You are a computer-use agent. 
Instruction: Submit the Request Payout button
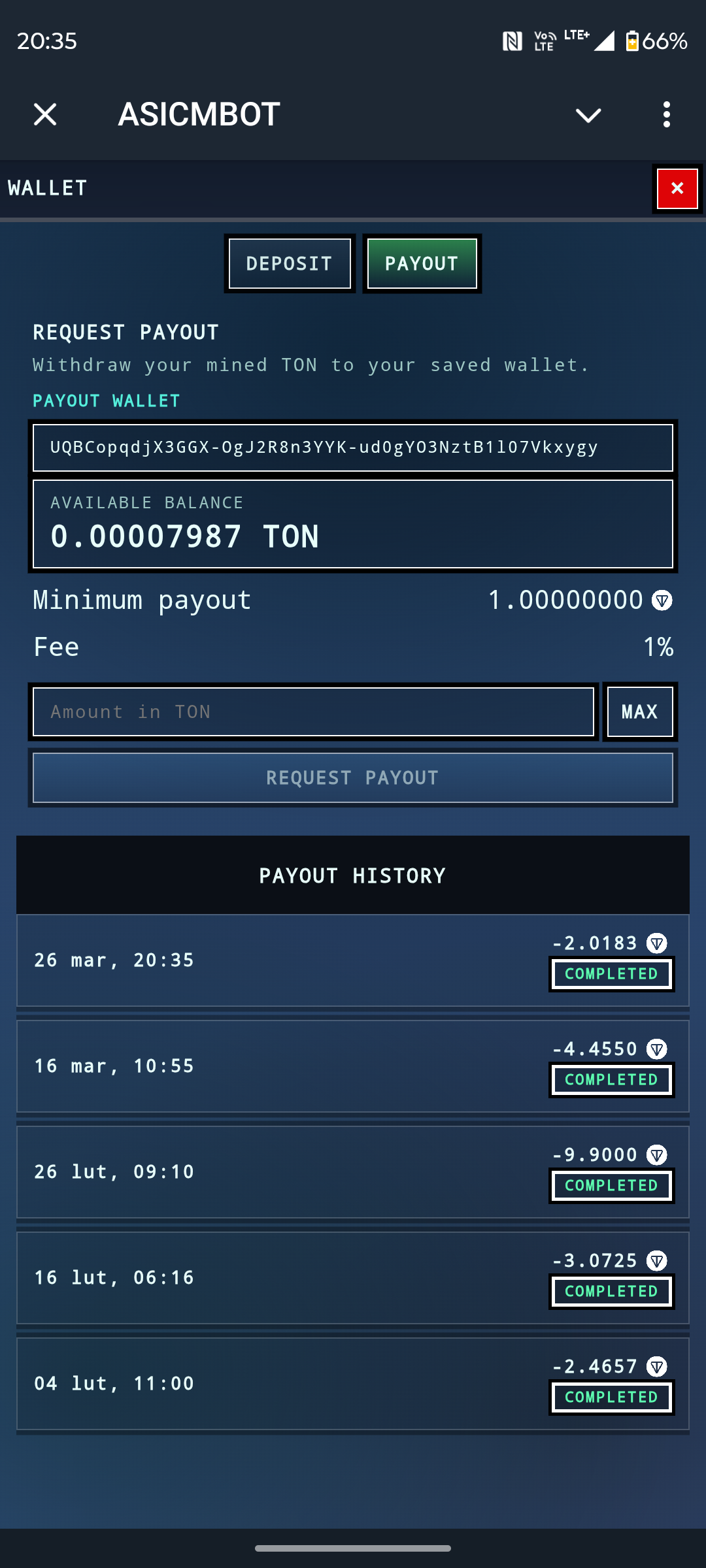352,777
